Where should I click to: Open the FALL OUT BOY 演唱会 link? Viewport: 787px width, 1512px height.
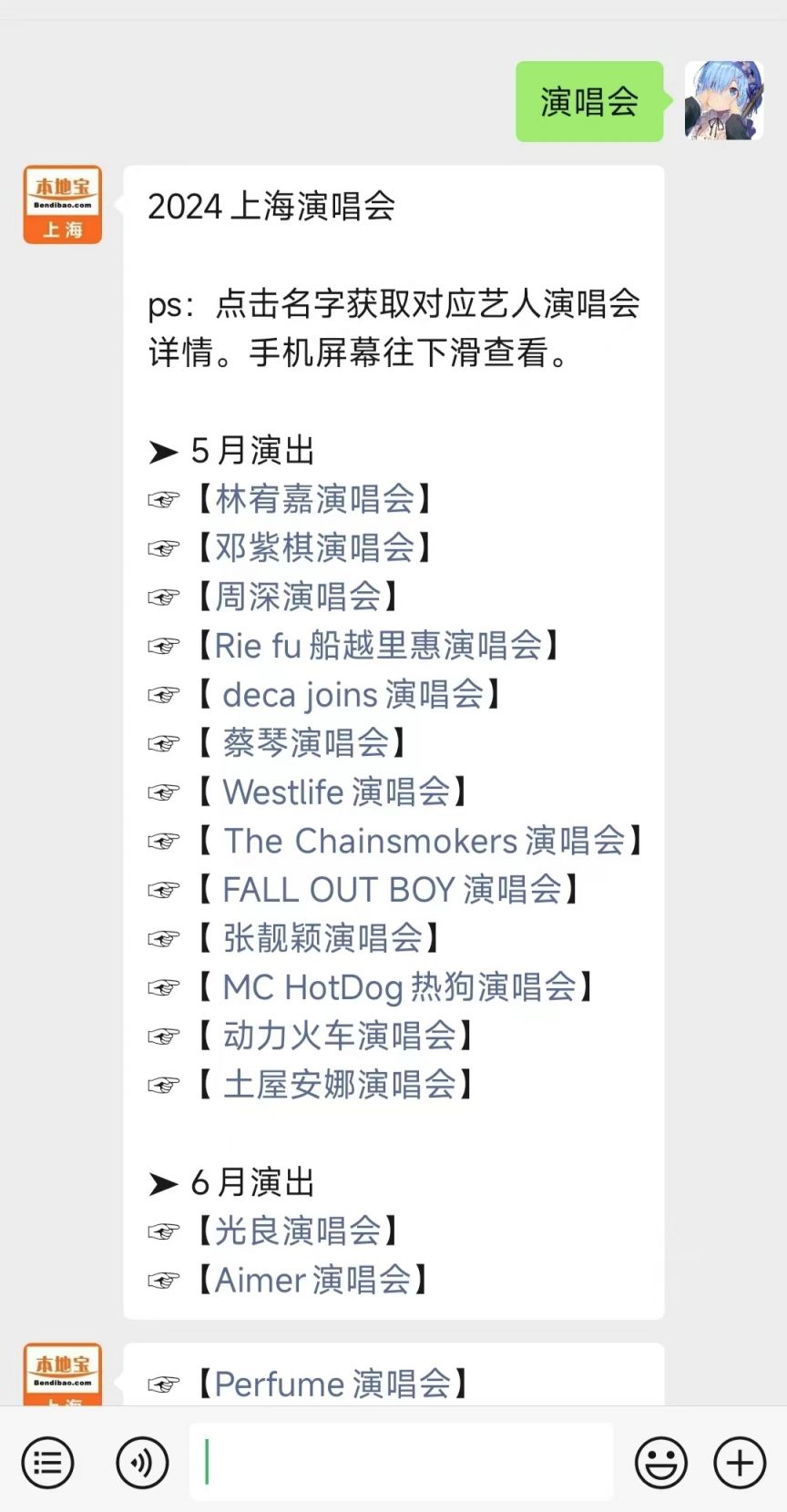392,890
